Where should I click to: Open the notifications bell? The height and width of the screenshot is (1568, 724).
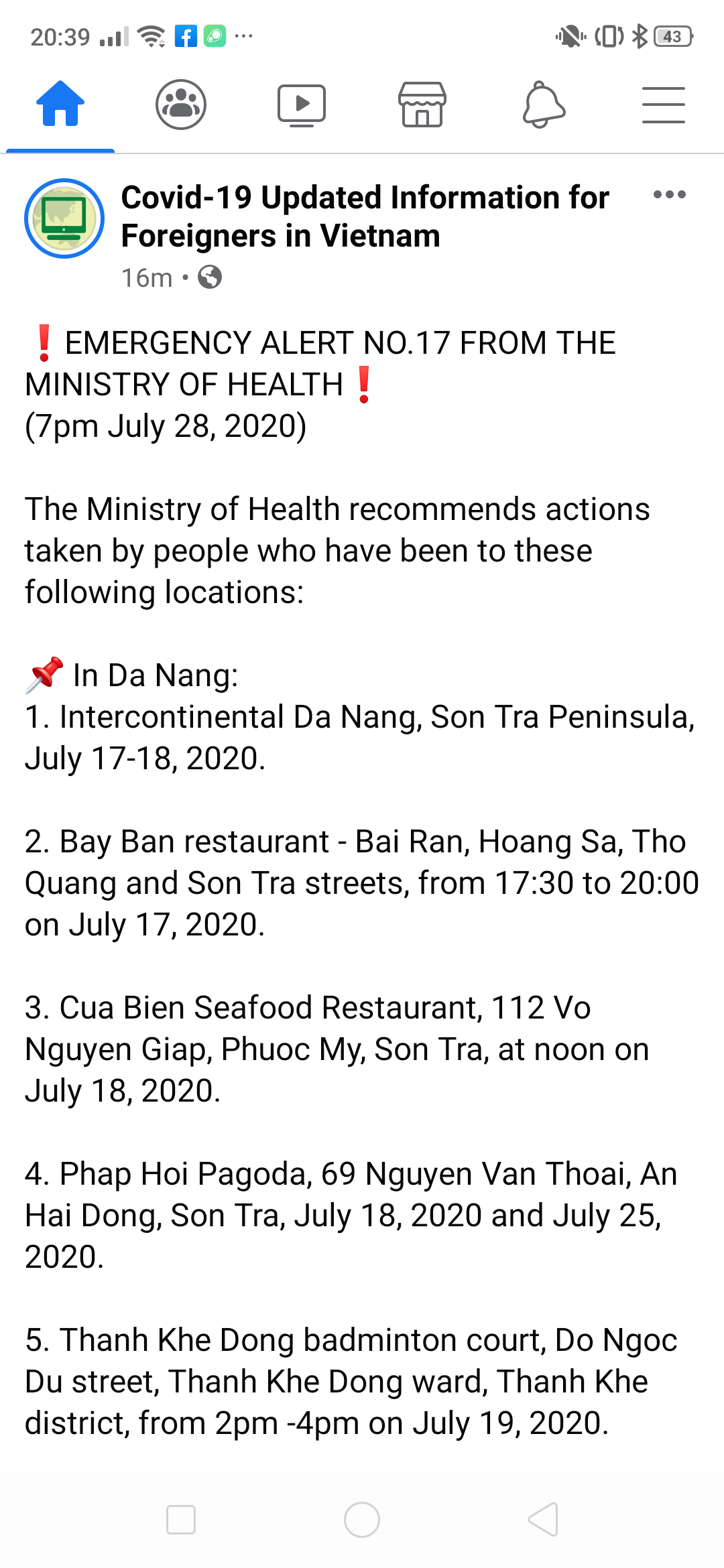543,105
